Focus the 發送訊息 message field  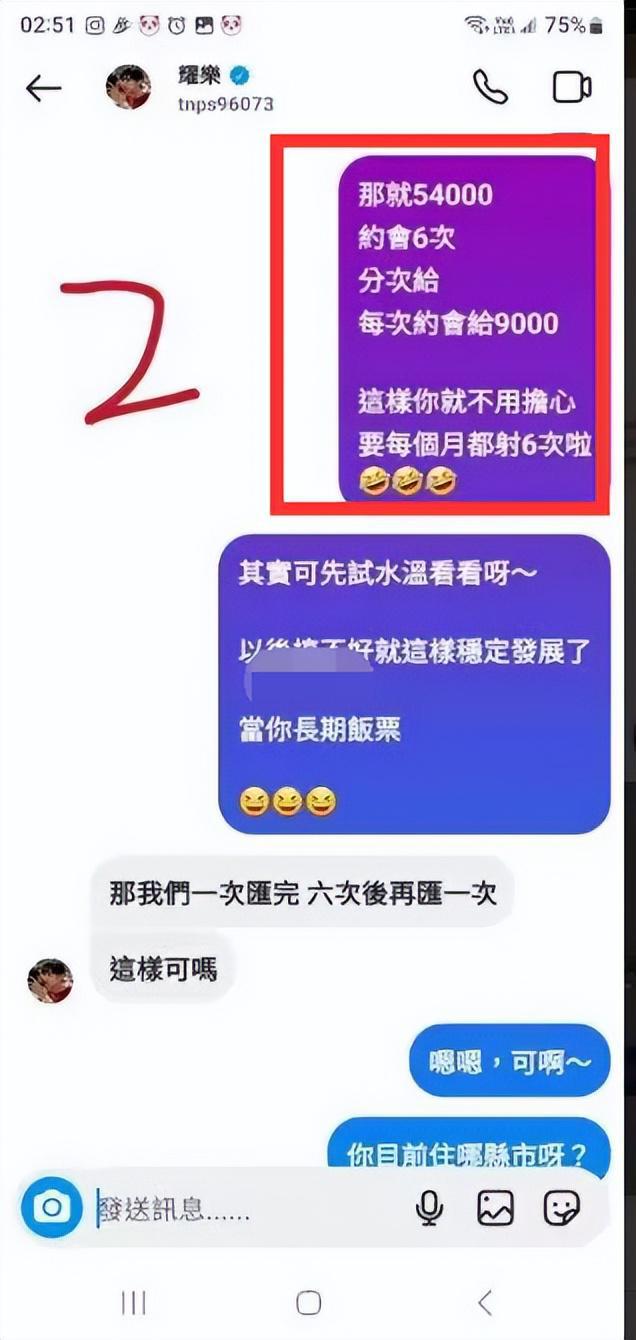240,1210
